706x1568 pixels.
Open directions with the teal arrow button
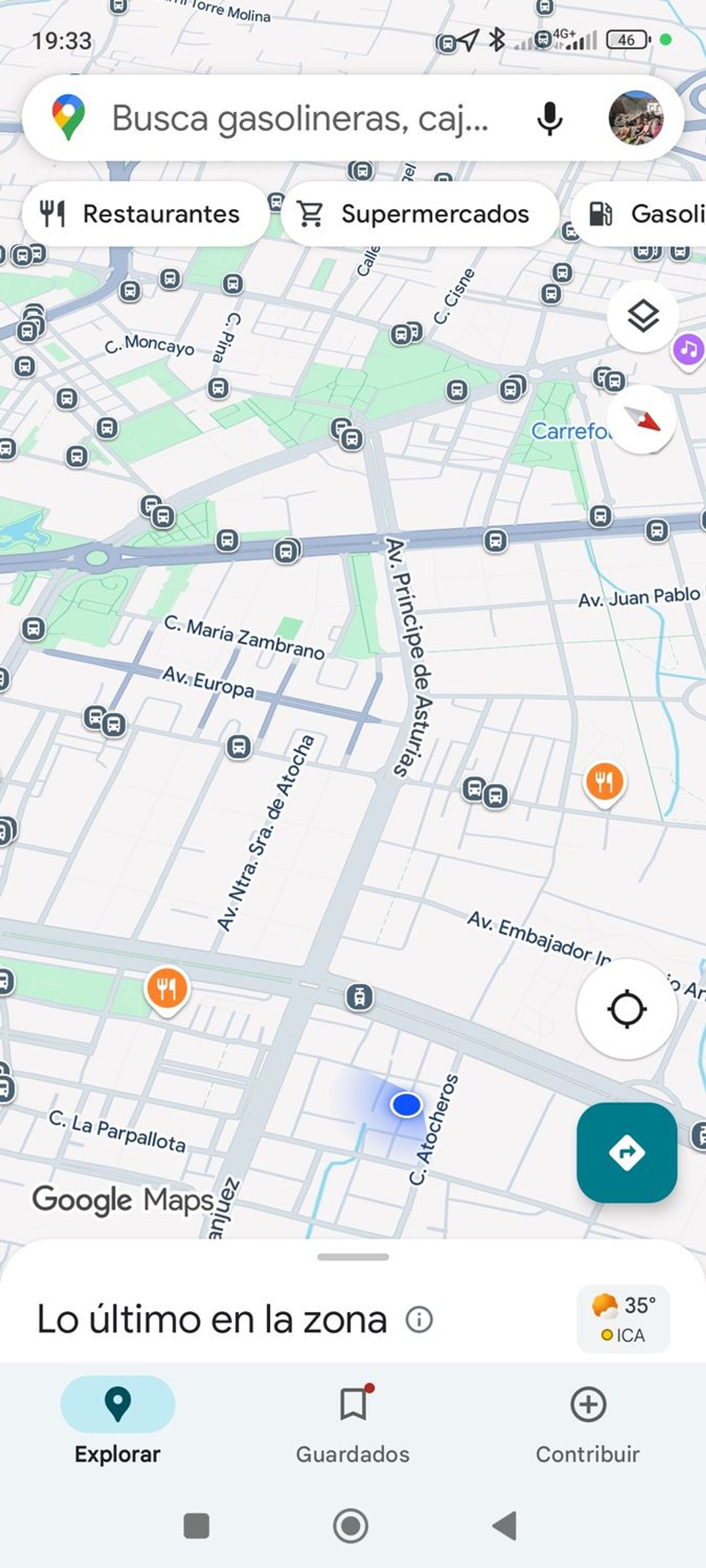626,1152
